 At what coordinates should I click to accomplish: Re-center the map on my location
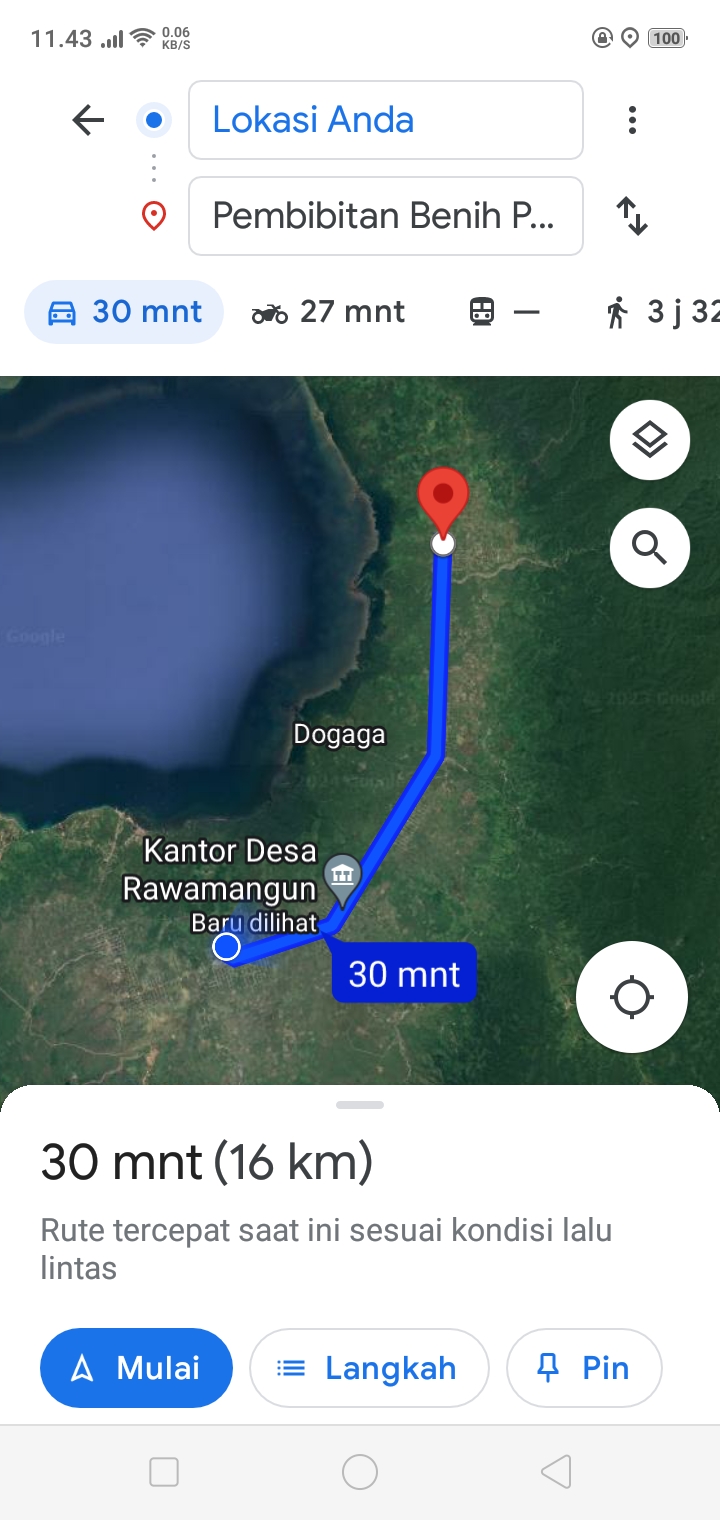[632, 997]
